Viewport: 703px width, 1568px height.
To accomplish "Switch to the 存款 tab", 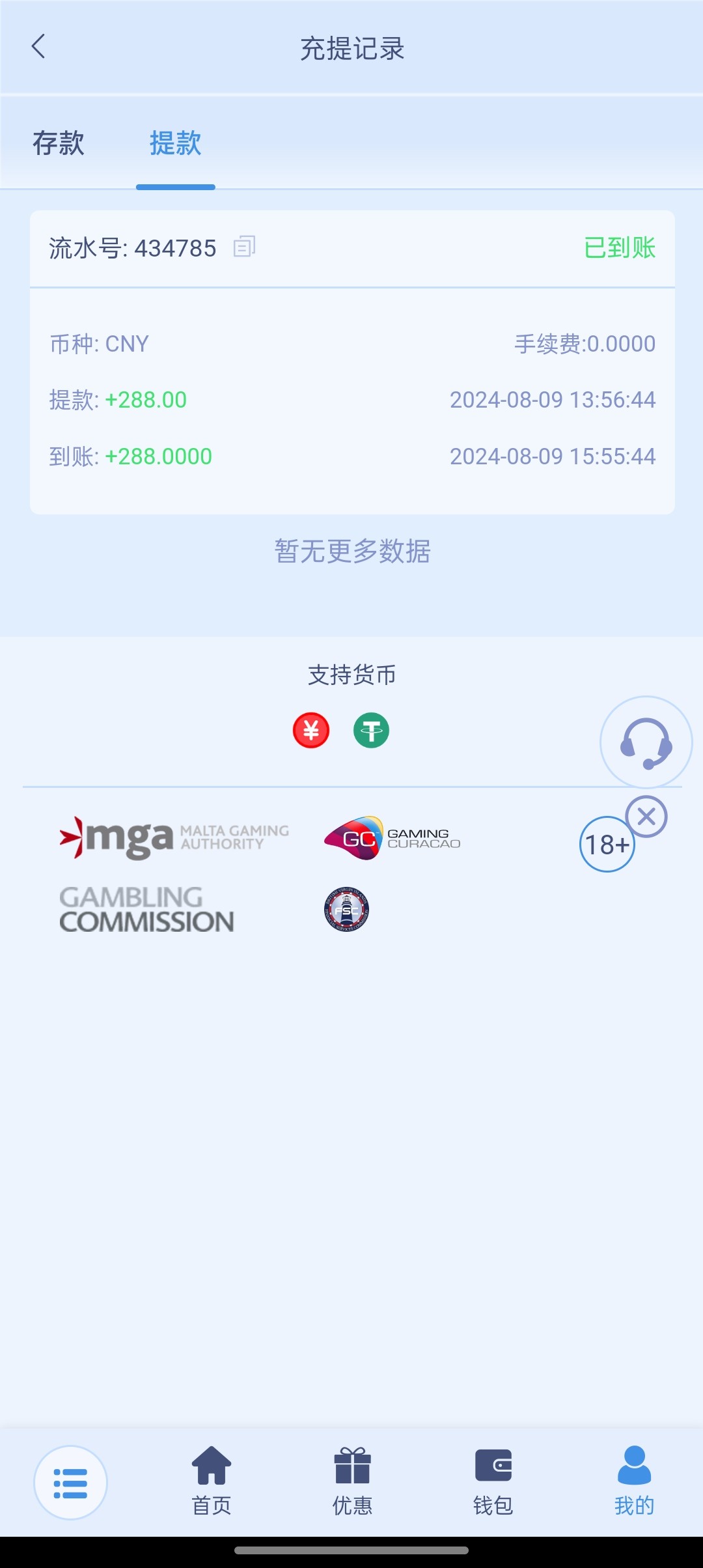I will click(x=59, y=143).
